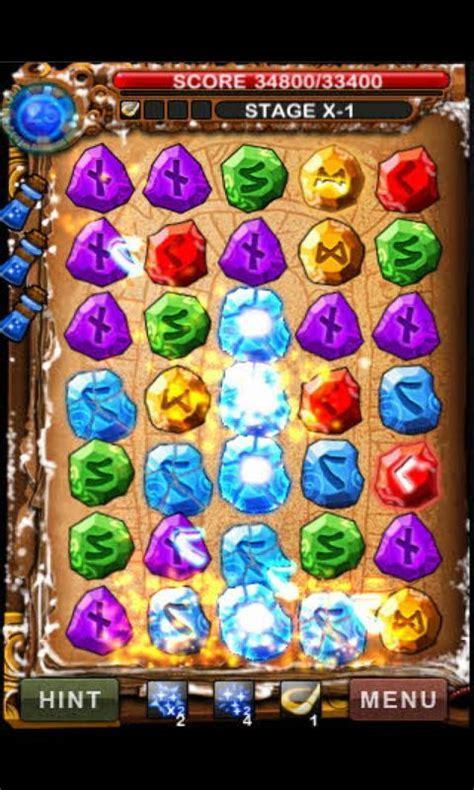Select the red stone with glowing white rune
The height and width of the screenshot is (790, 474).
pos(408,476)
